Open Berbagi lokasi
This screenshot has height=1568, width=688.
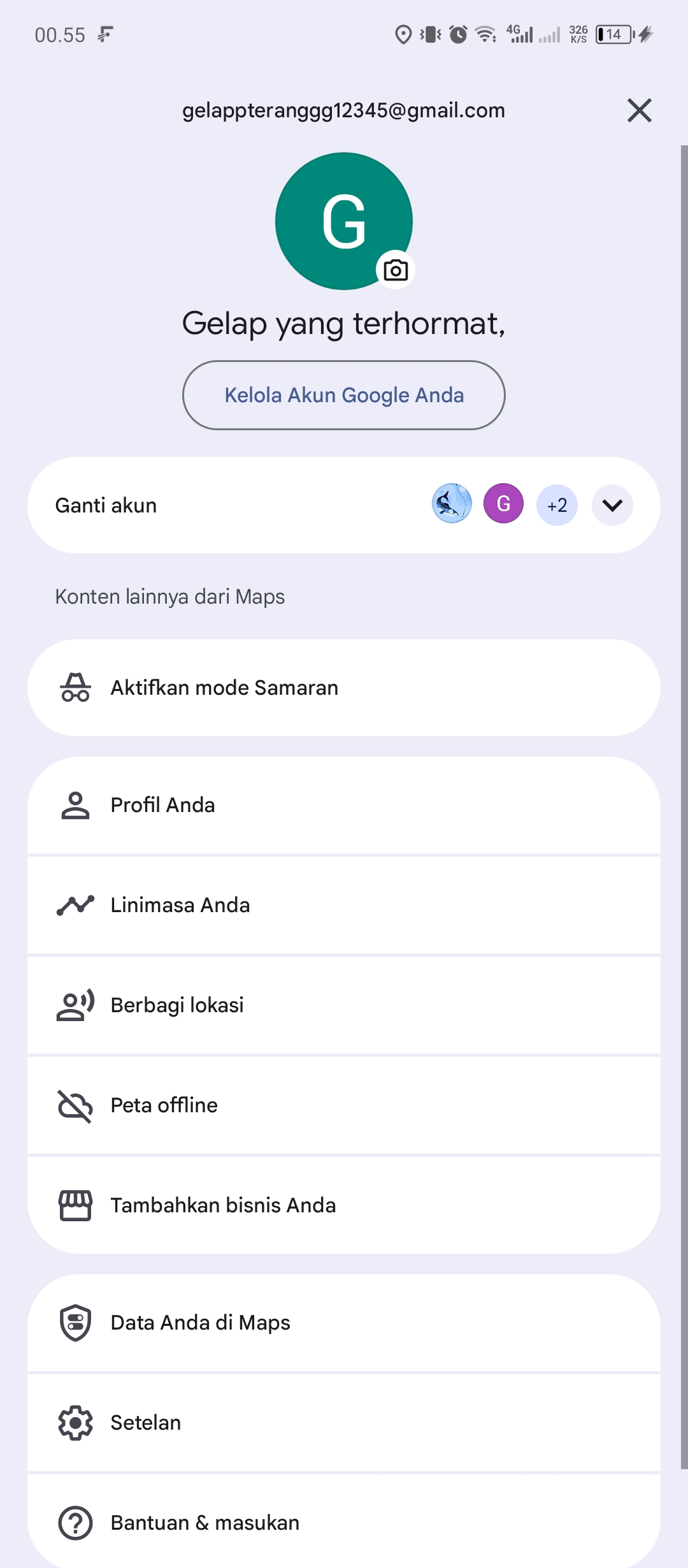[344, 1005]
